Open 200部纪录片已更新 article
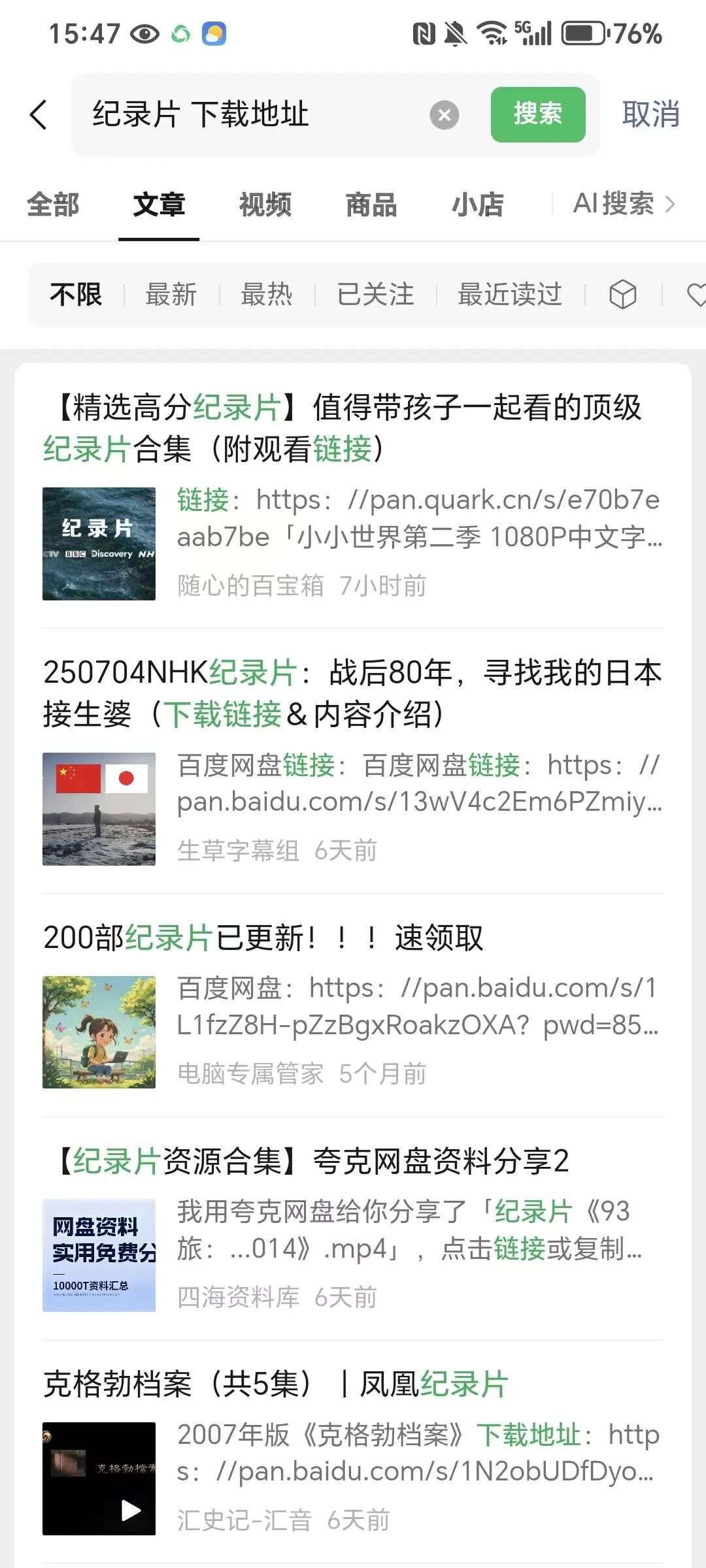Viewport: 706px width, 1568px height. click(x=263, y=938)
